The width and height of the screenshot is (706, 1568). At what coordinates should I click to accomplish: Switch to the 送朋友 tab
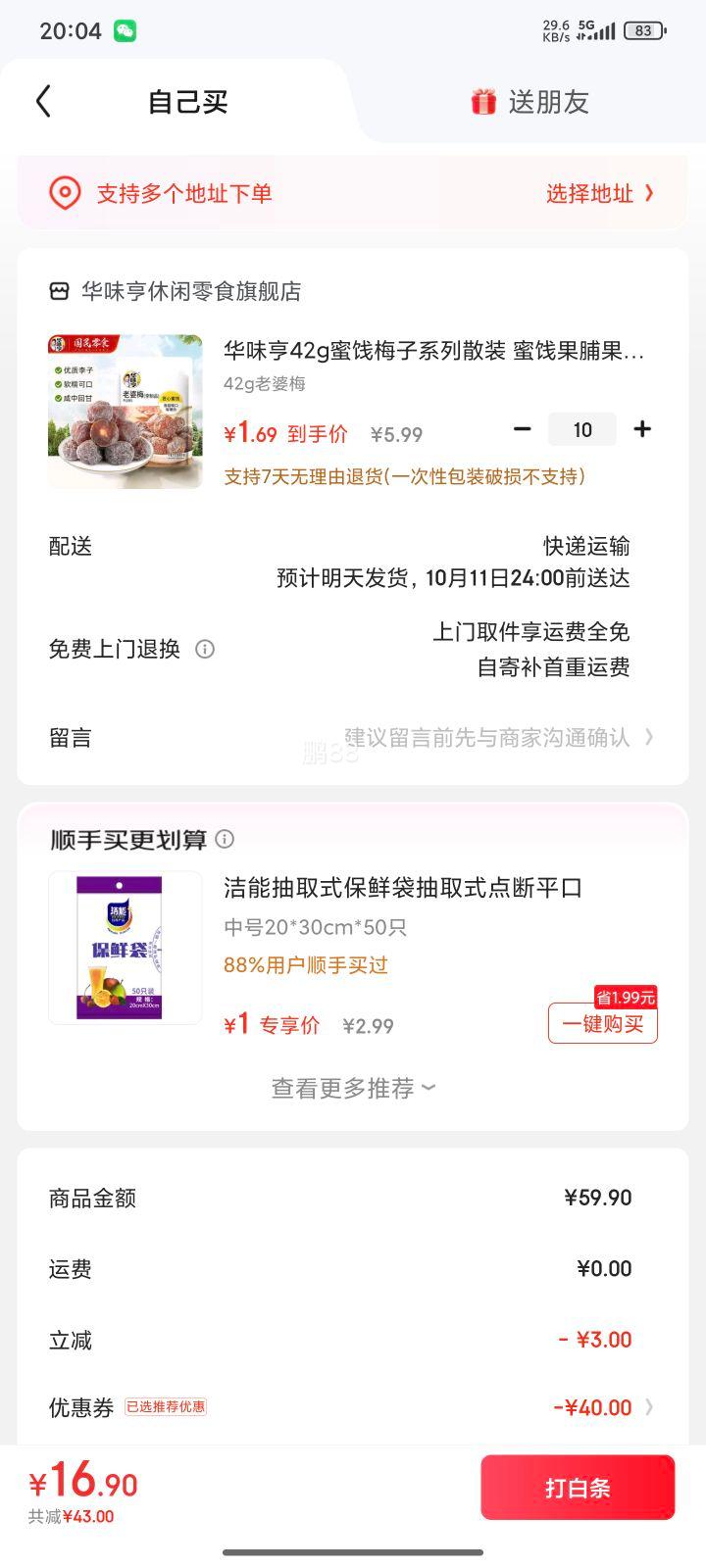[530, 102]
